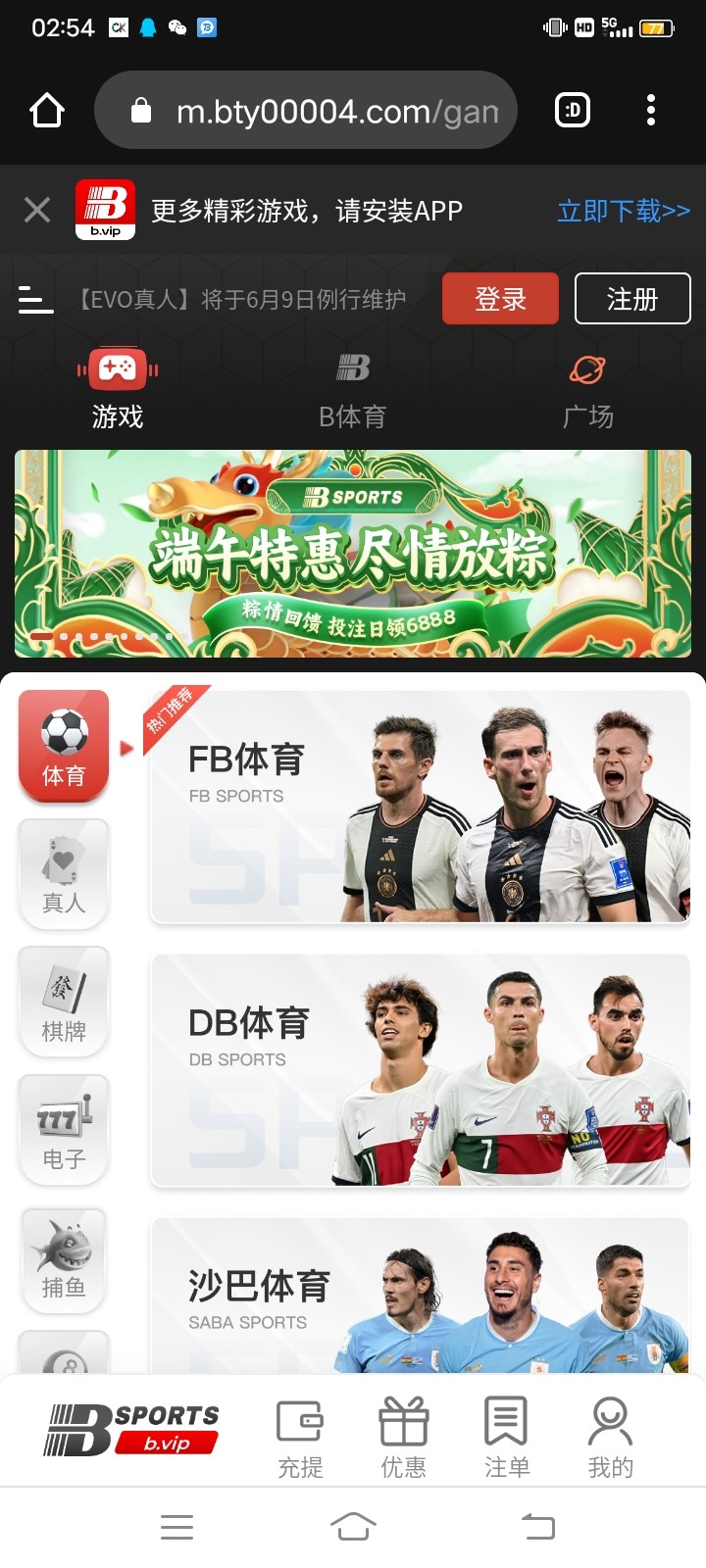Open the browser tab switcher
The width and height of the screenshot is (706, 1568).
[x=574, y=111]
